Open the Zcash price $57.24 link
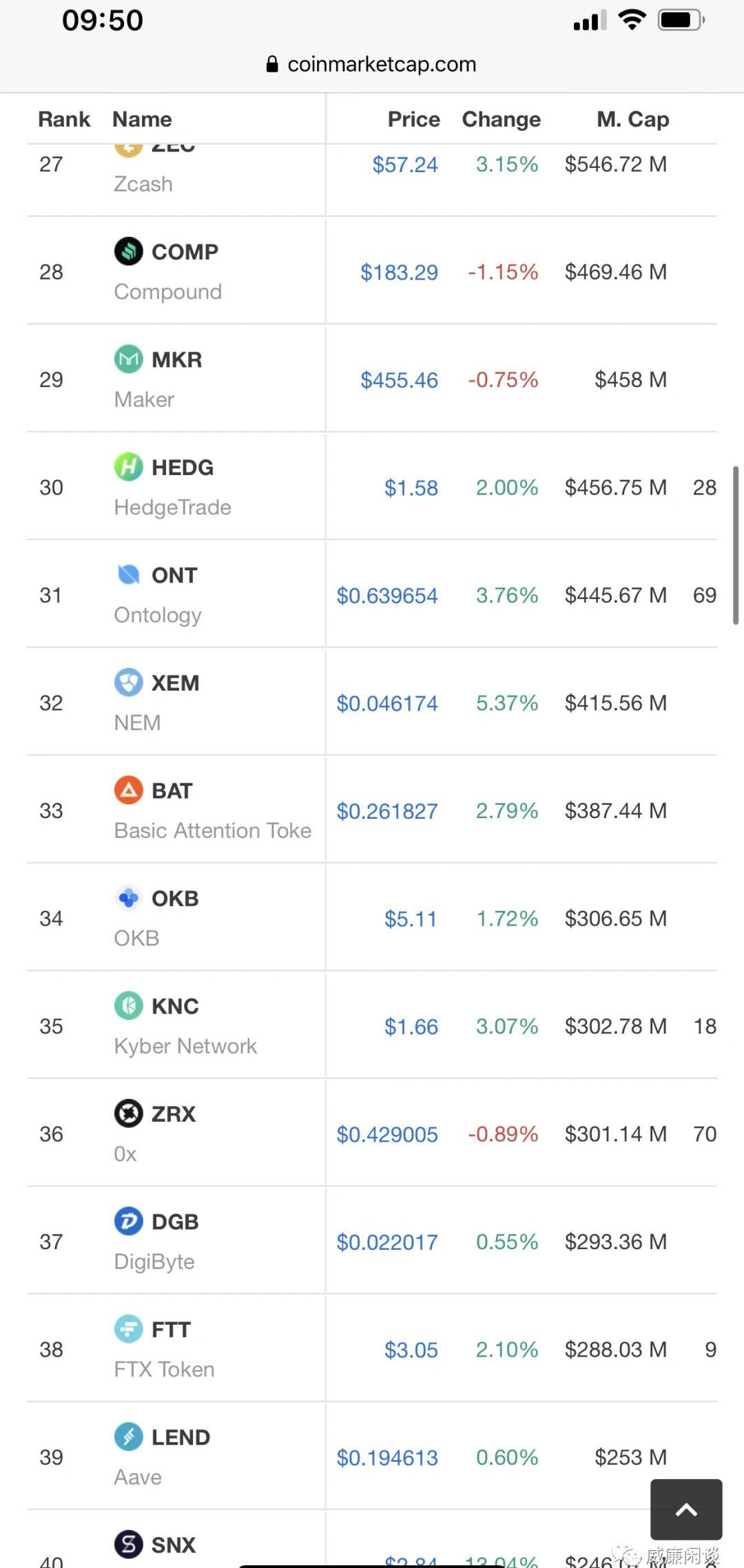The width and height of the screenshot is (744, 1568). (x=405, y=165)
